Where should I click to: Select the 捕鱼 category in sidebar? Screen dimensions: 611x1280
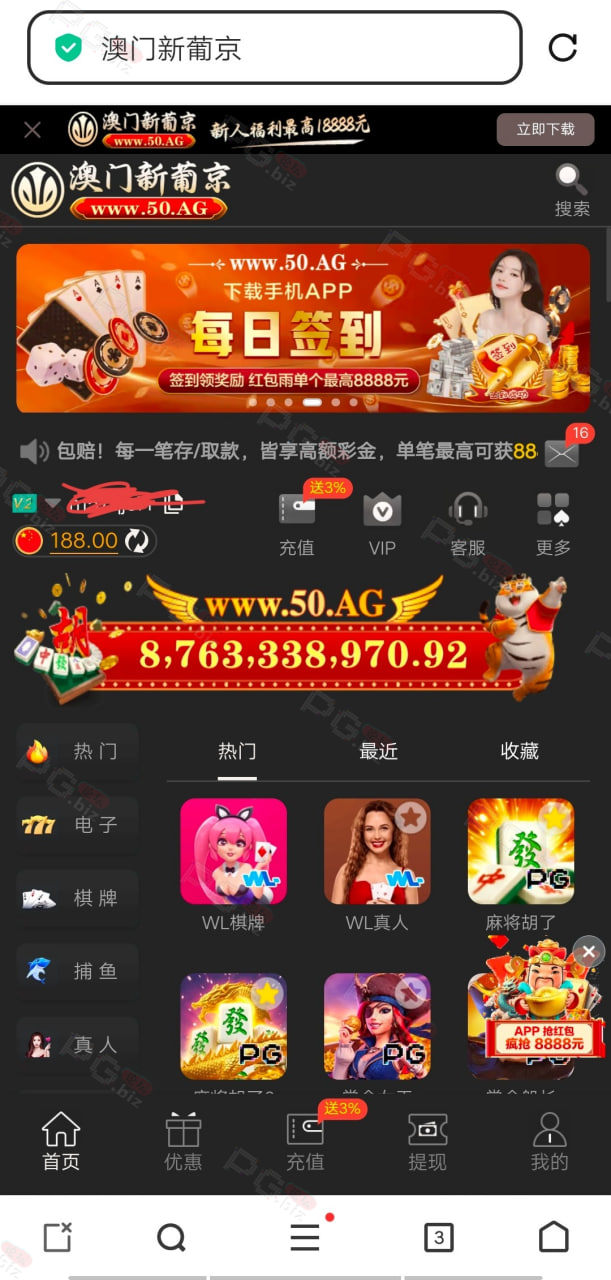coord(78,971)
